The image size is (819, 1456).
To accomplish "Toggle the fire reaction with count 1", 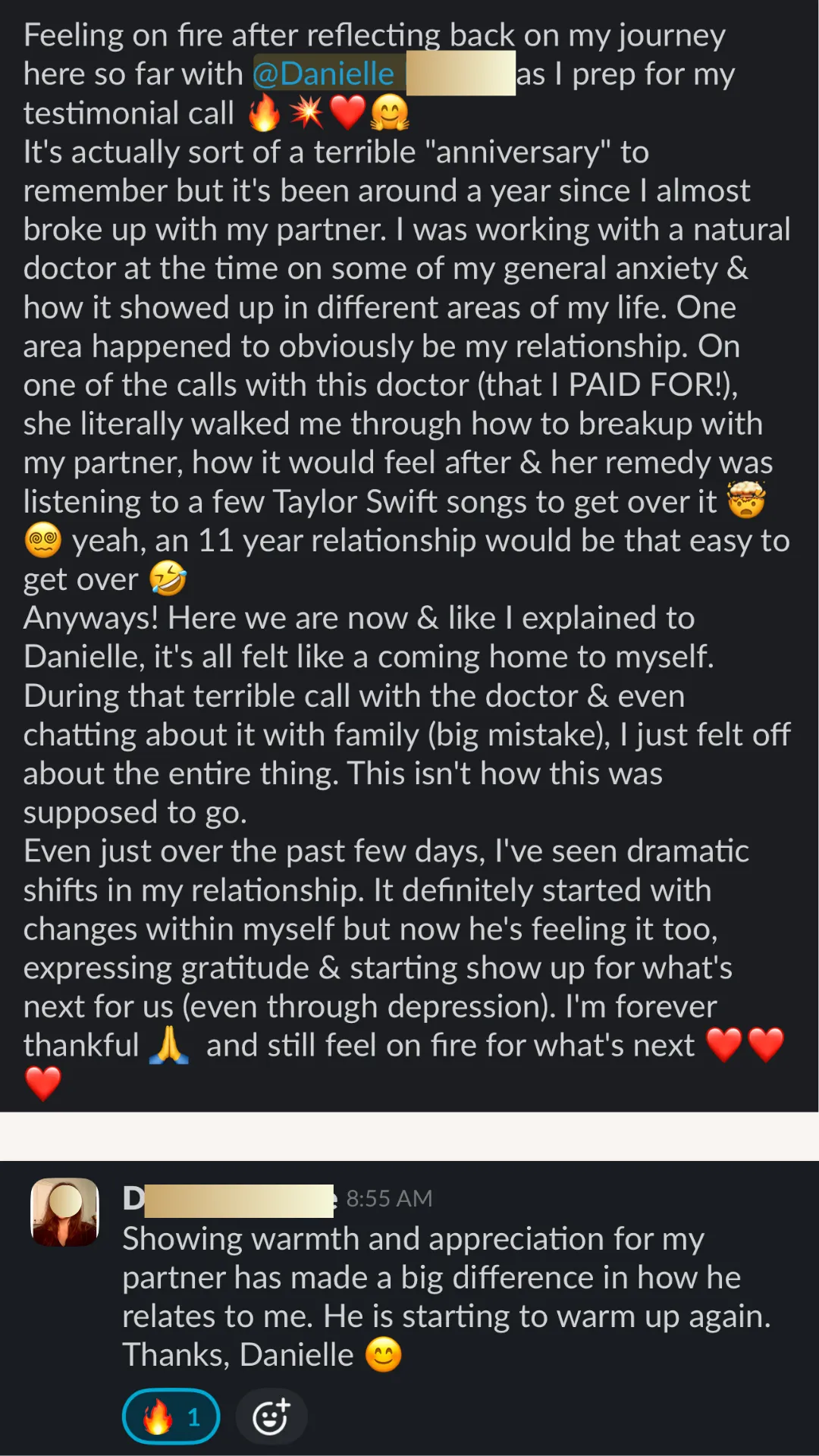I will pyautogui.click(x=171, y=1416).
